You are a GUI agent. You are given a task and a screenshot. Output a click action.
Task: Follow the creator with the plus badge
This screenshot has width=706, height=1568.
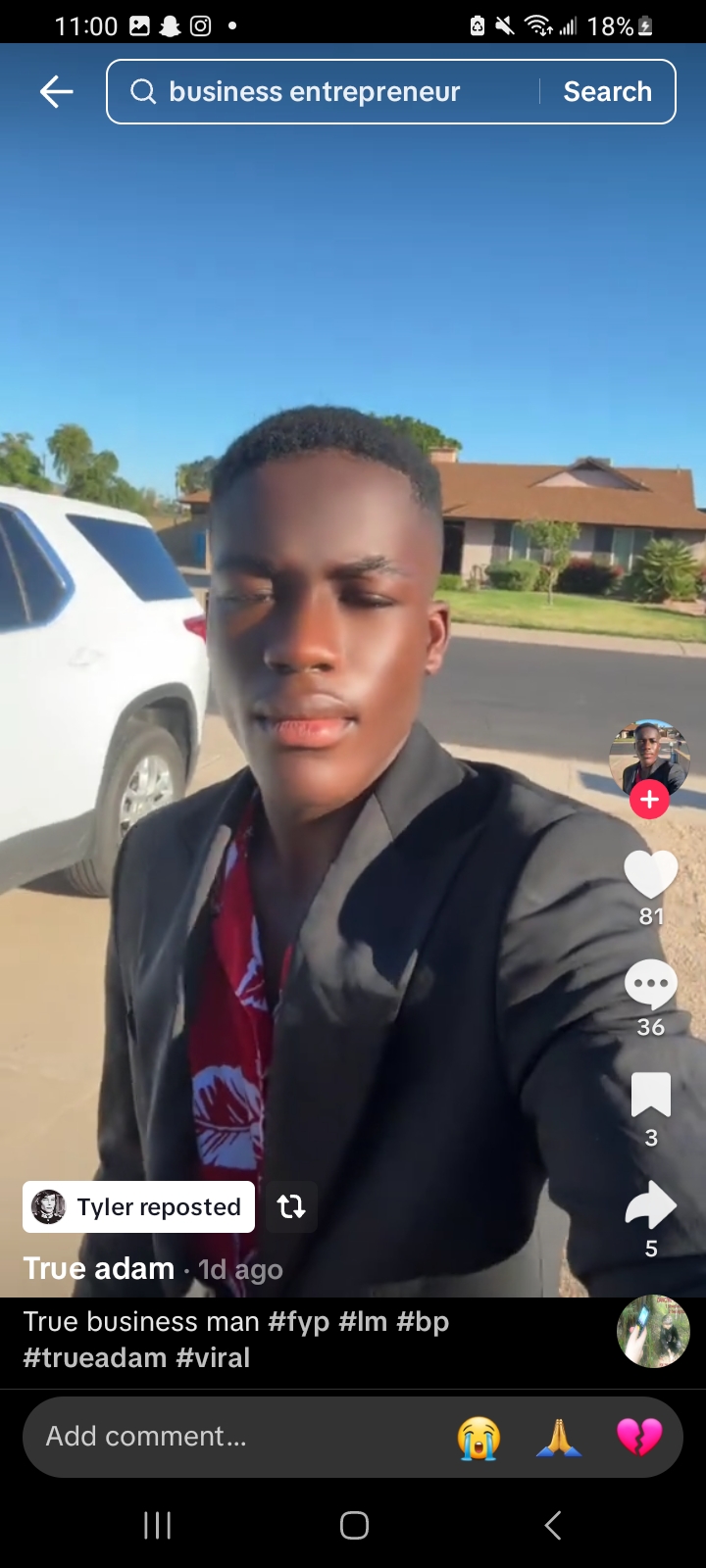[x=649, y=800]
